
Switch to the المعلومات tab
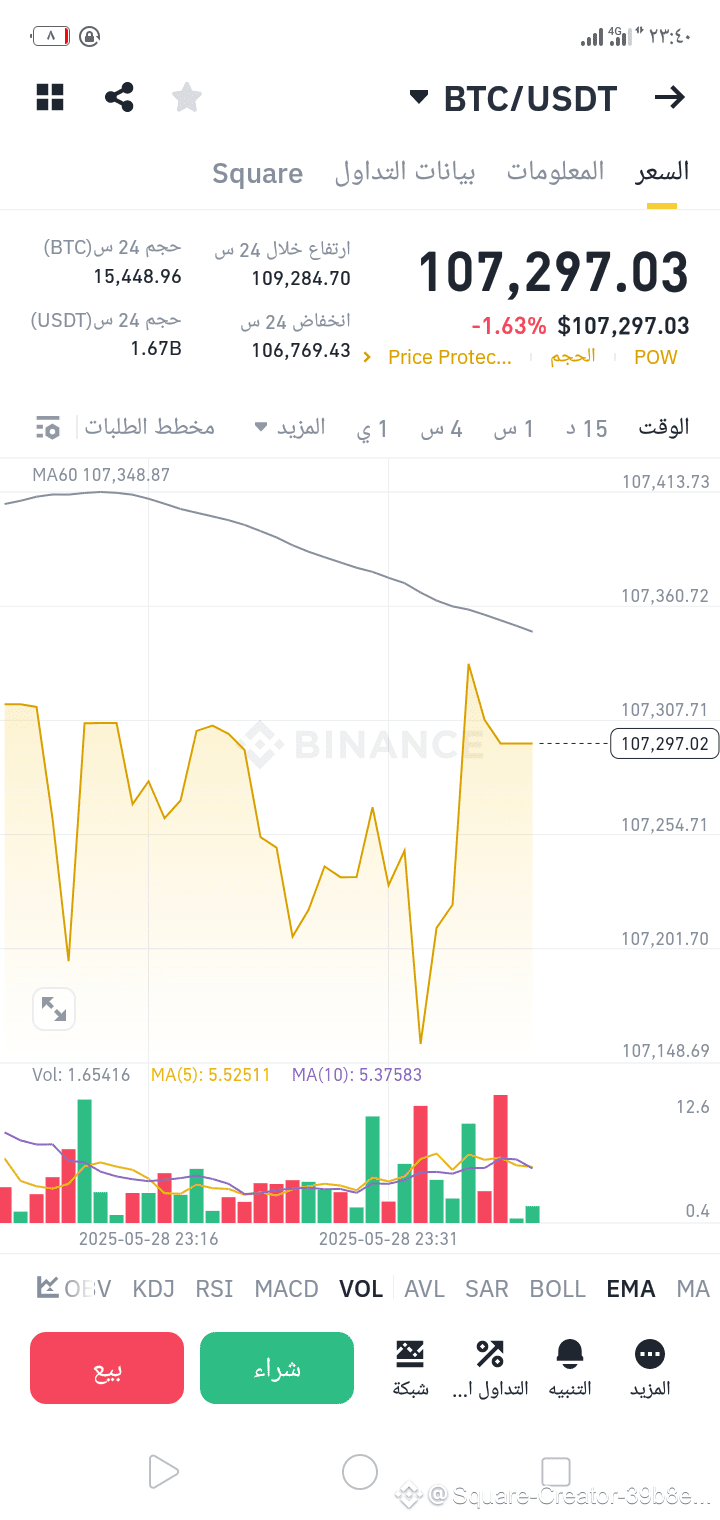555,171
